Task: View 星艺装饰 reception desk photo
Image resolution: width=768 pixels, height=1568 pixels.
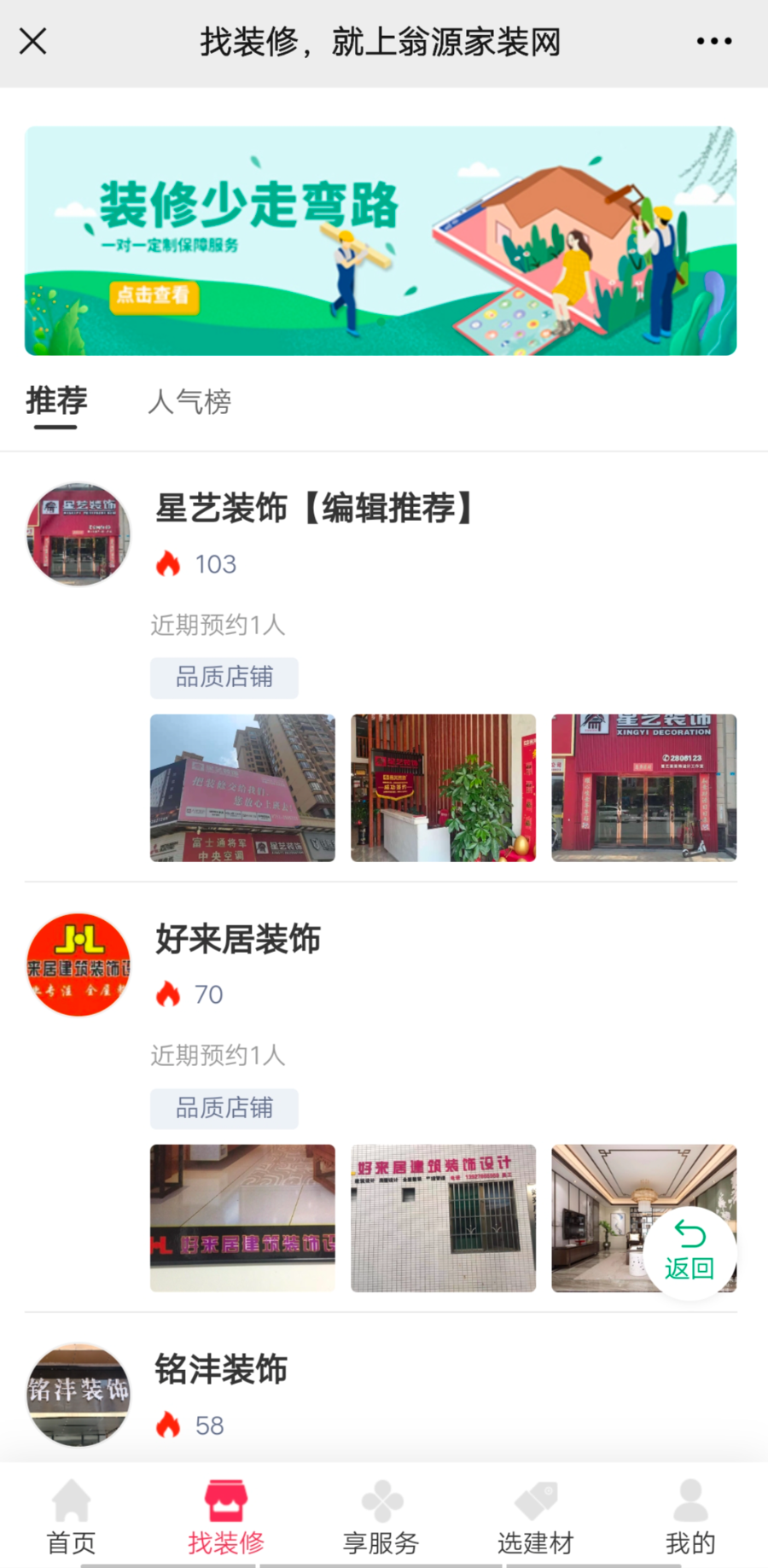Action: coord(443,787)
